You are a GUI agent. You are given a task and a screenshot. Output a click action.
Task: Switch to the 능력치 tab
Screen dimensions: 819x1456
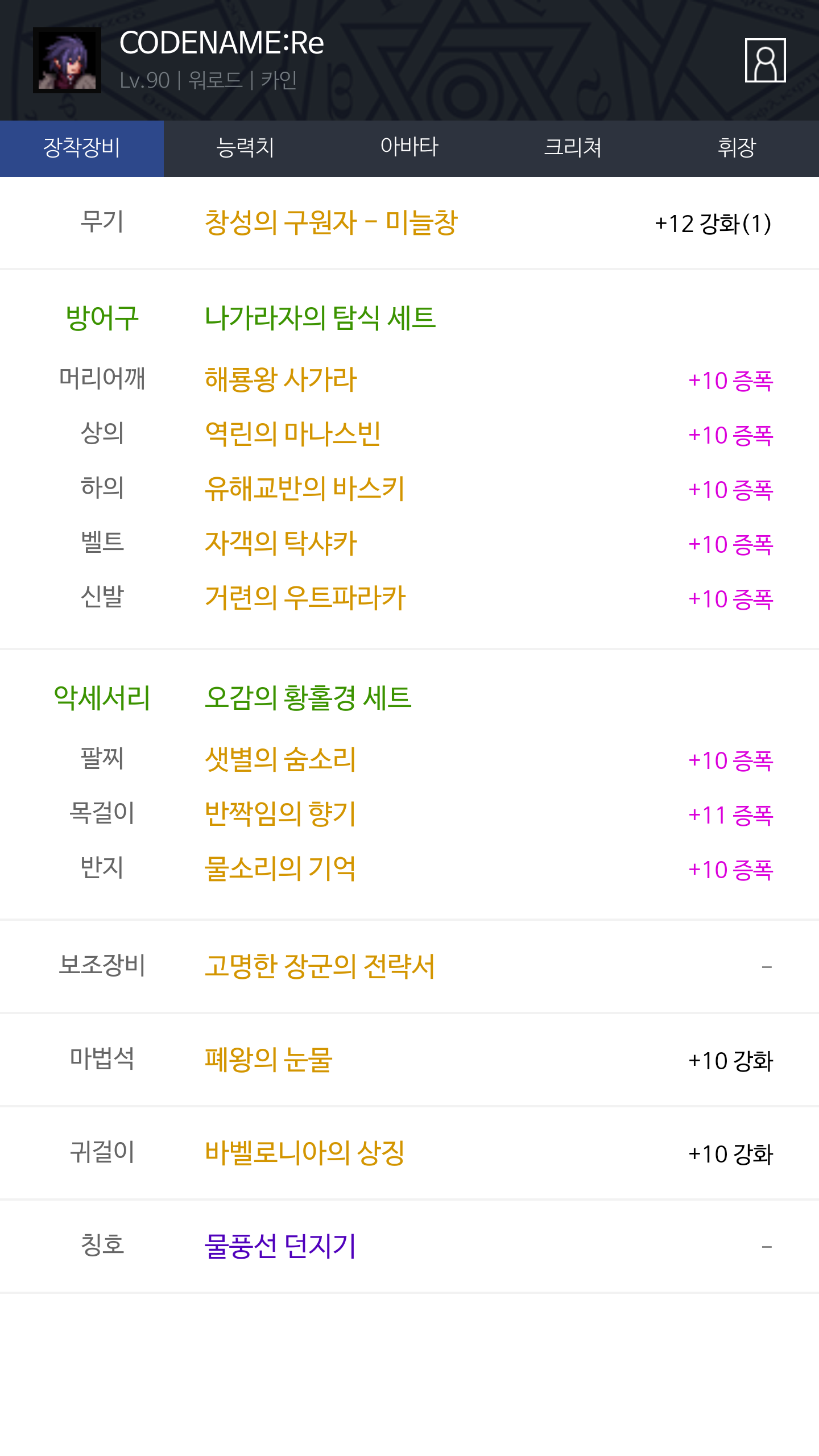(246, 148)
